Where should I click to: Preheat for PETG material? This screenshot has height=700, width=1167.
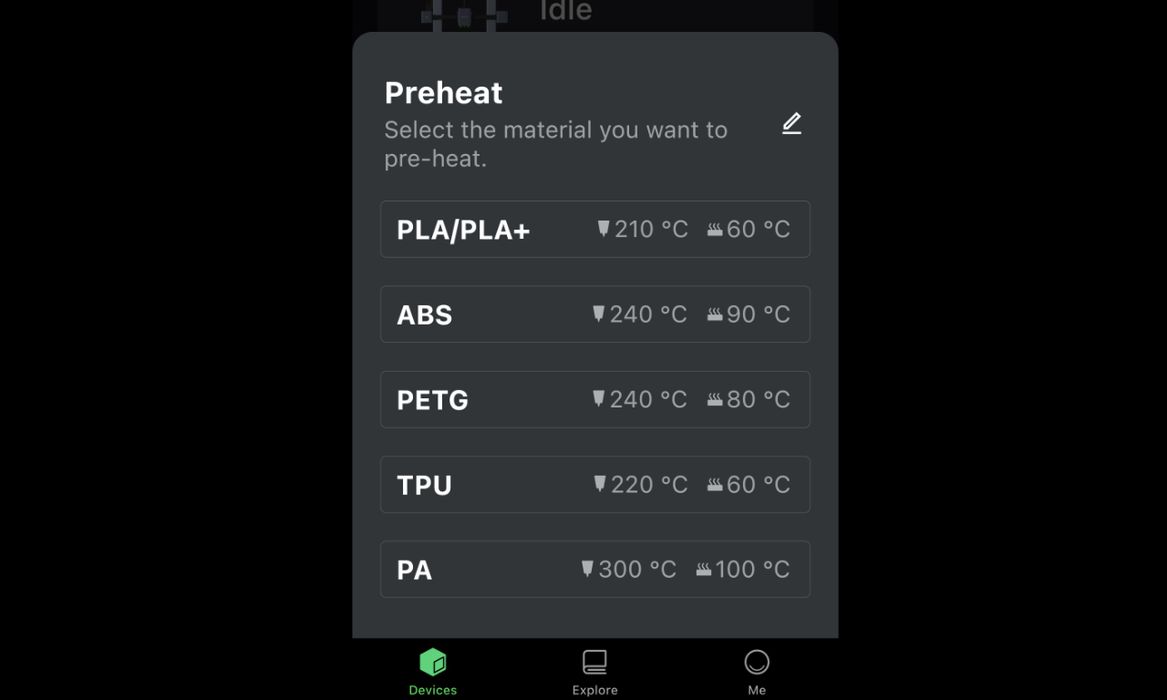coord(595,399)
